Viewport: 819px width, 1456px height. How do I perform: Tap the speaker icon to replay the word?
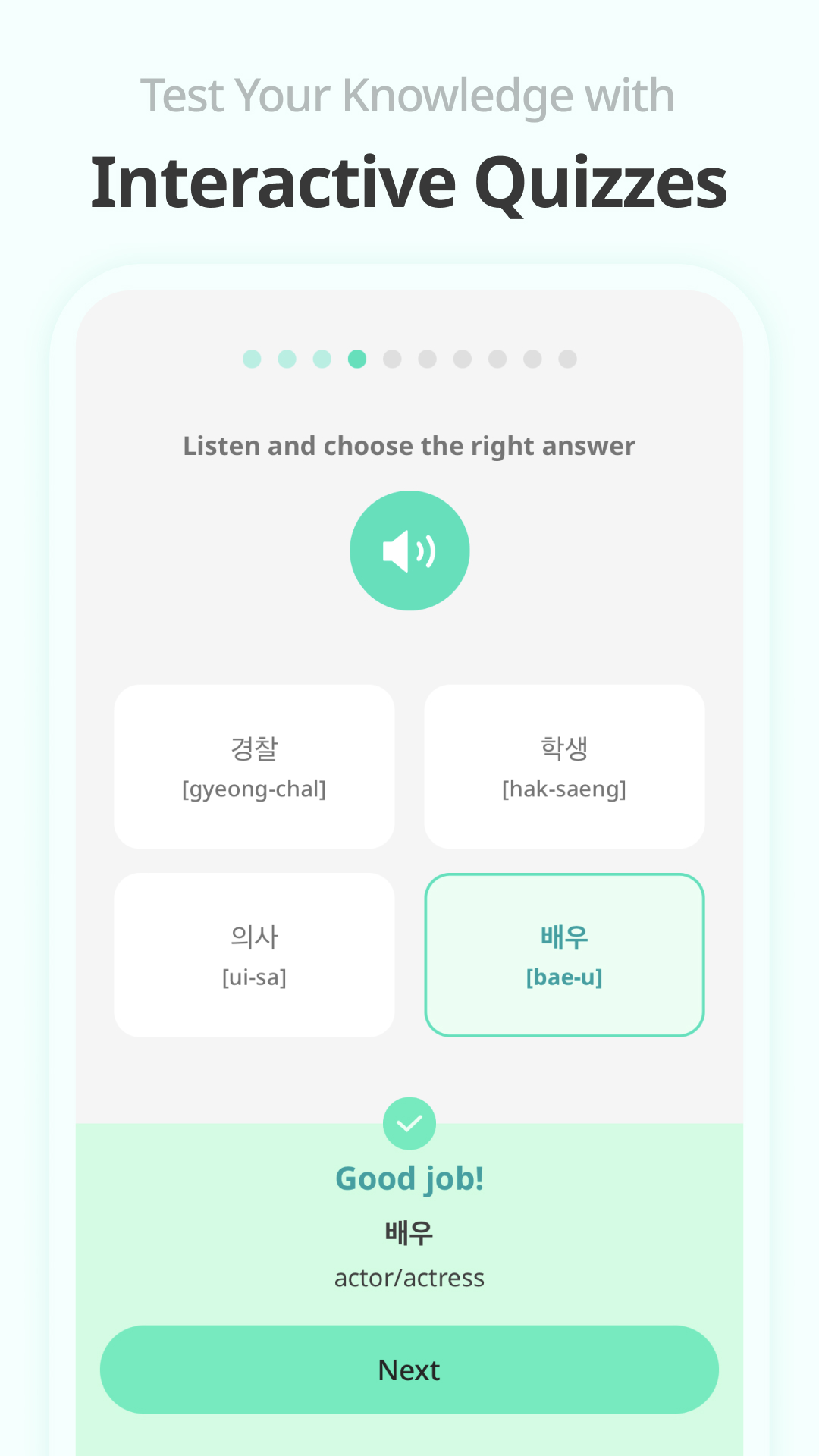(409, 550)
